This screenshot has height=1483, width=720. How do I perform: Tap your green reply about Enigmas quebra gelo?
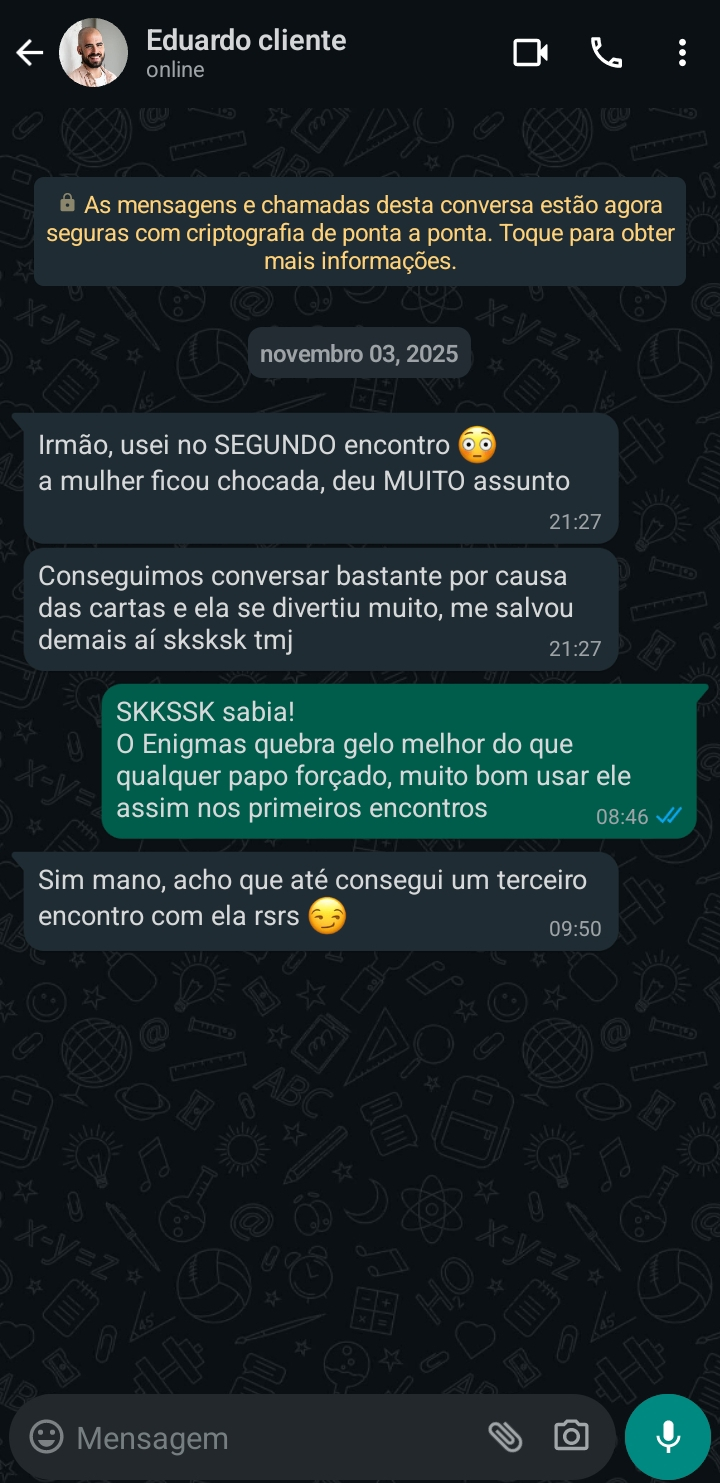click(x=400, y=762)
